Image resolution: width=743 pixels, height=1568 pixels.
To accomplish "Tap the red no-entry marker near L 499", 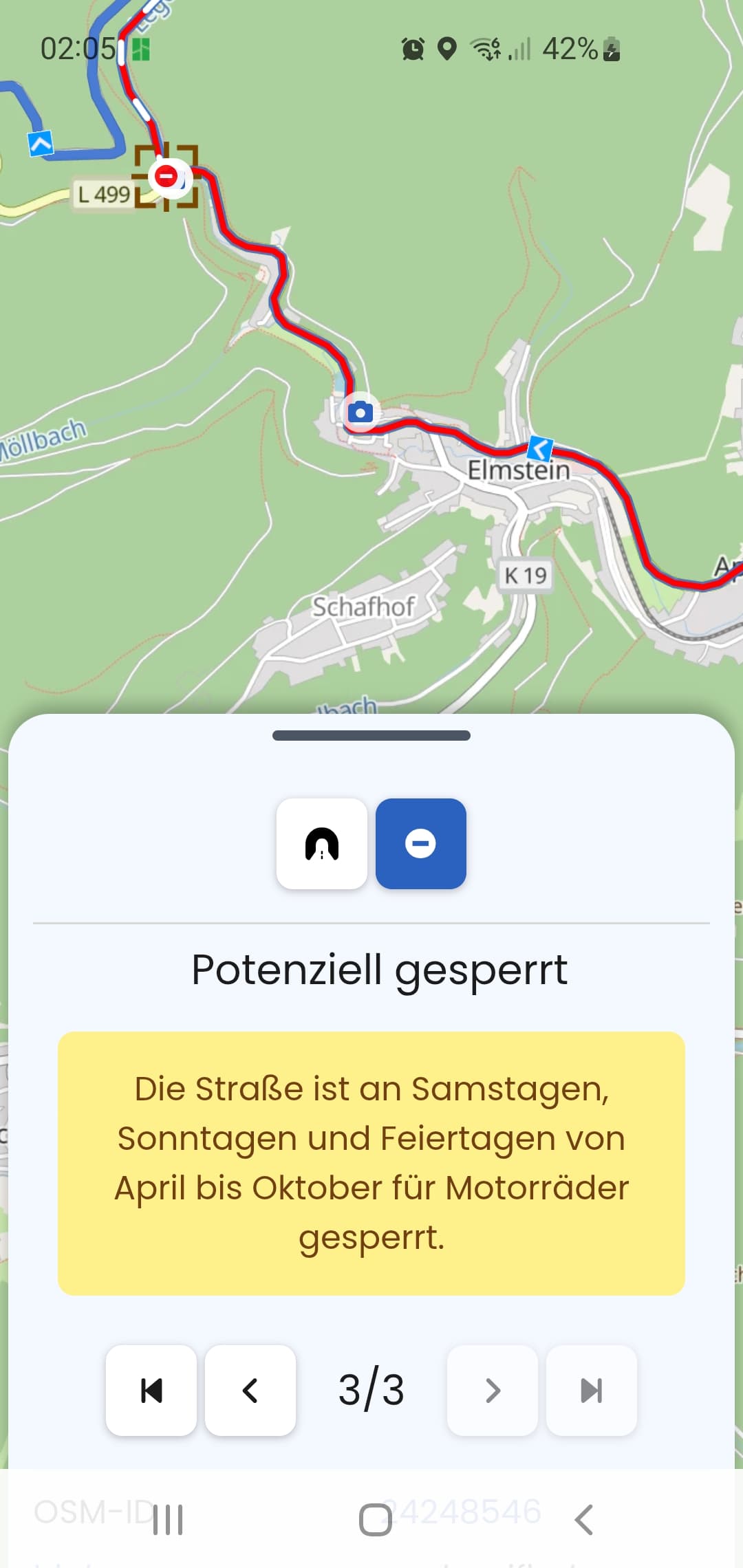I will point(166,176).
